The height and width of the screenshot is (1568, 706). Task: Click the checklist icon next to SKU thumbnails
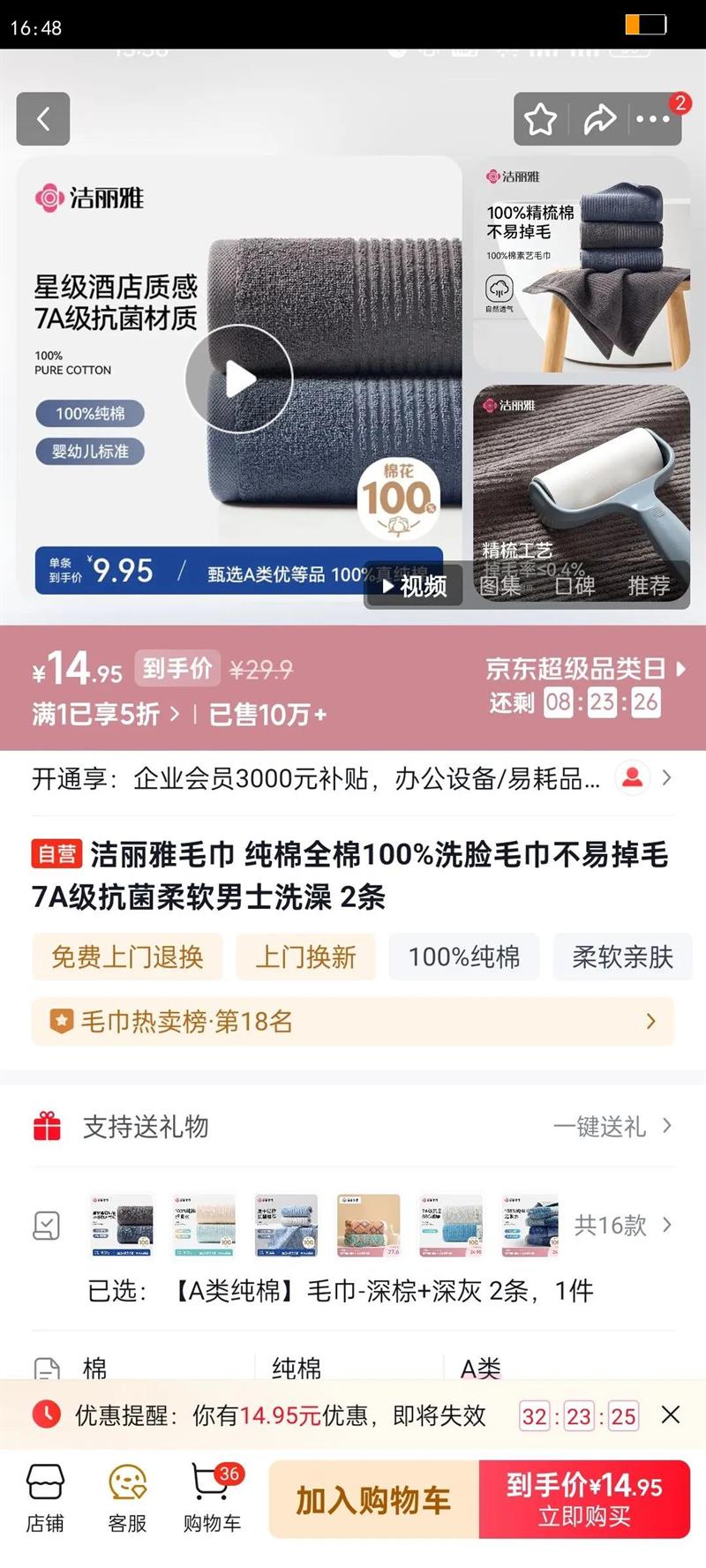46,1226
